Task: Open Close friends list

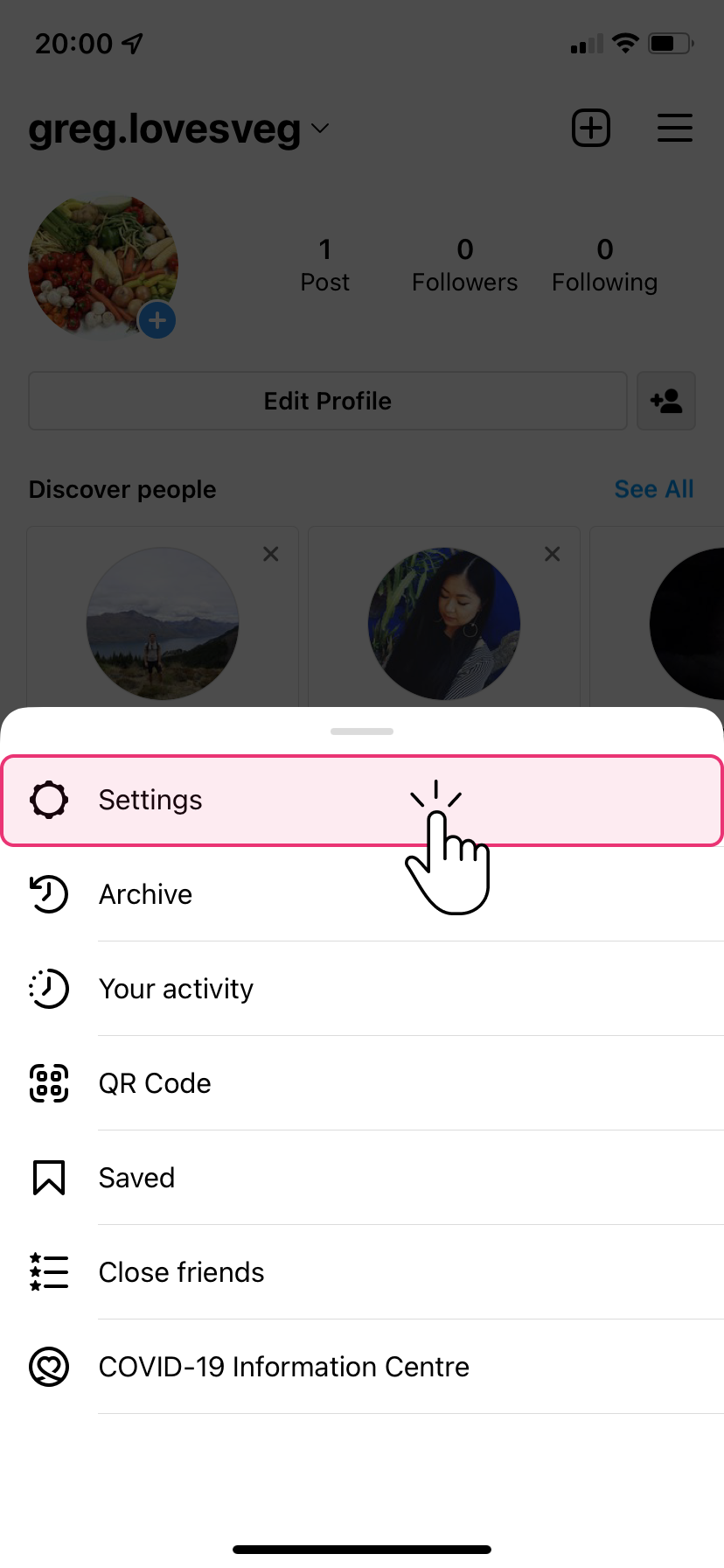Action: point(181,1272)
